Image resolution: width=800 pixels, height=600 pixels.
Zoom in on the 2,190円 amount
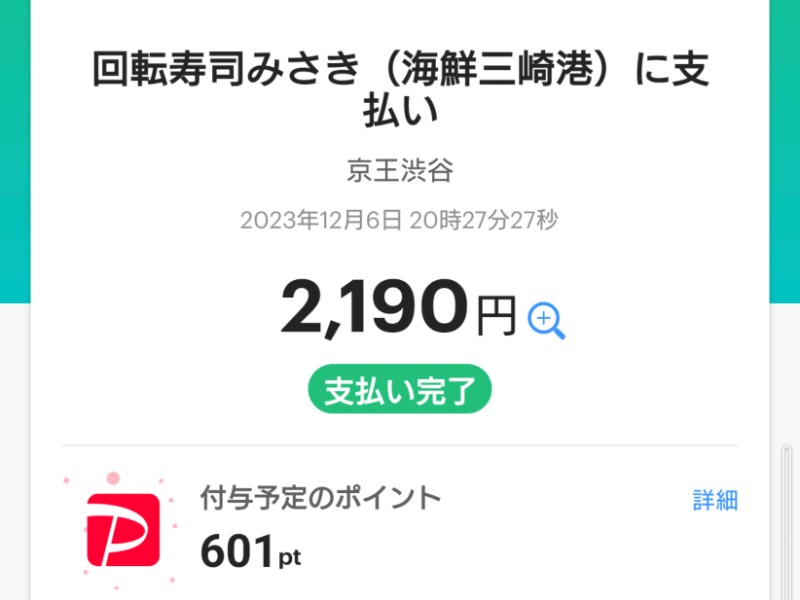click(546, 320)
